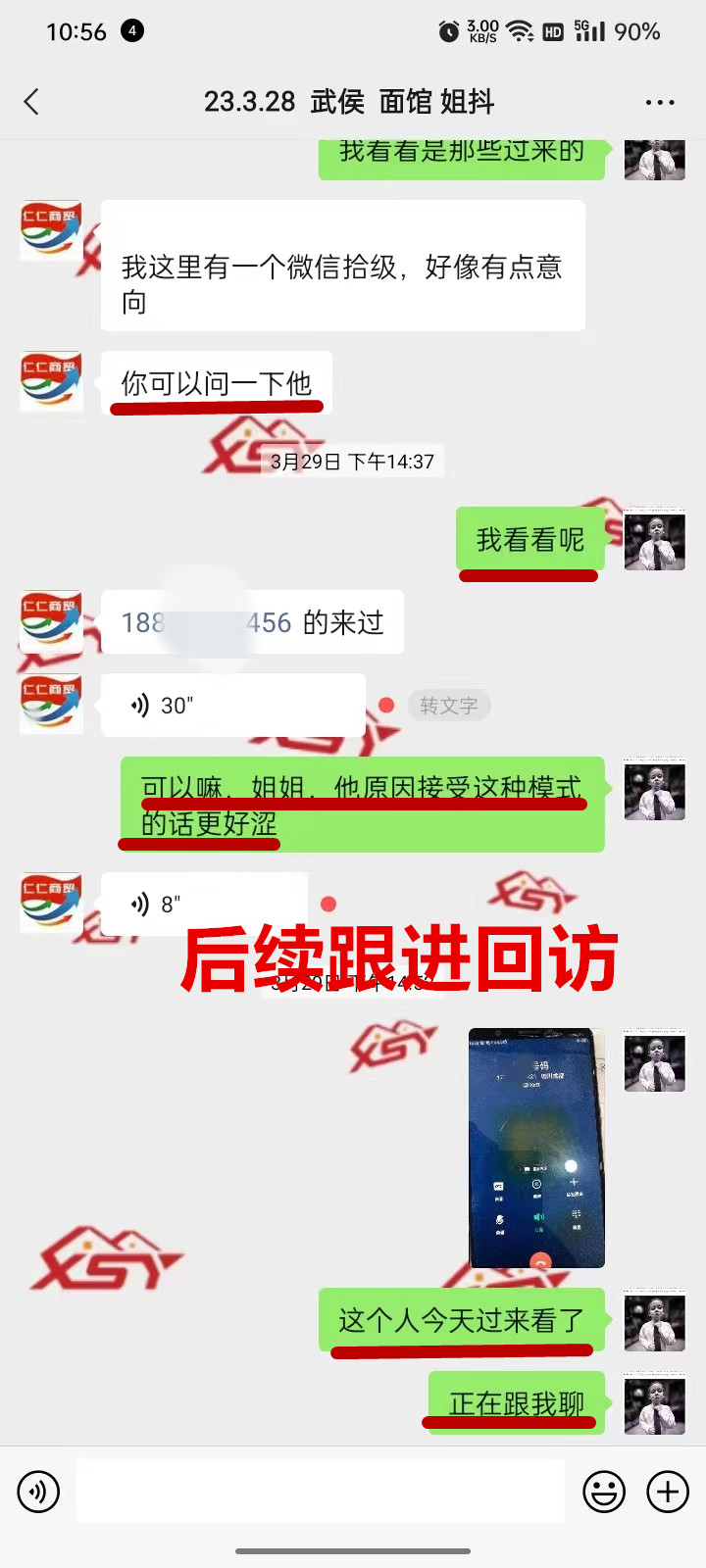Focus the message text field

click(x=321, y=1491)
